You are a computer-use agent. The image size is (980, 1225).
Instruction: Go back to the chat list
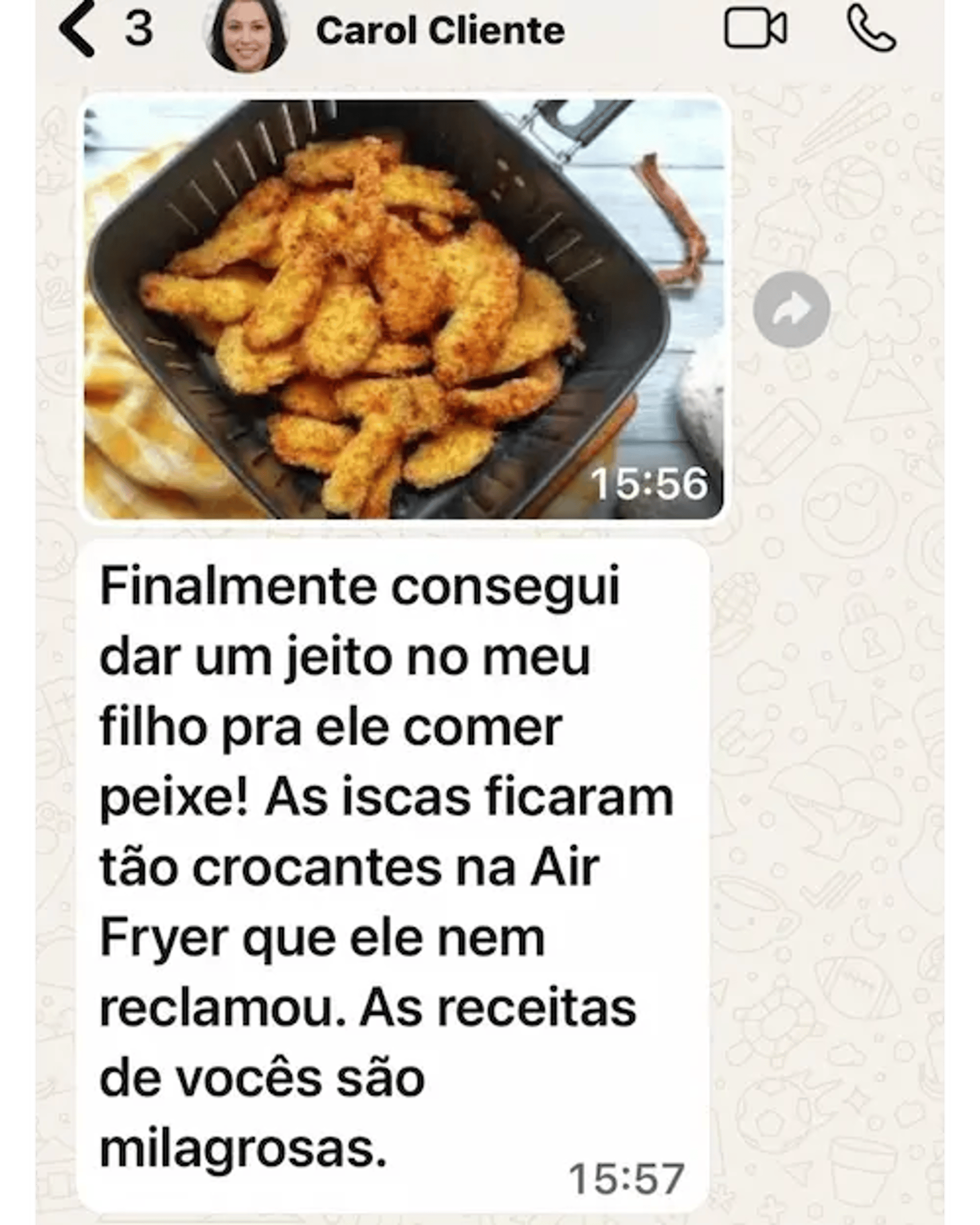click(78, 30)
